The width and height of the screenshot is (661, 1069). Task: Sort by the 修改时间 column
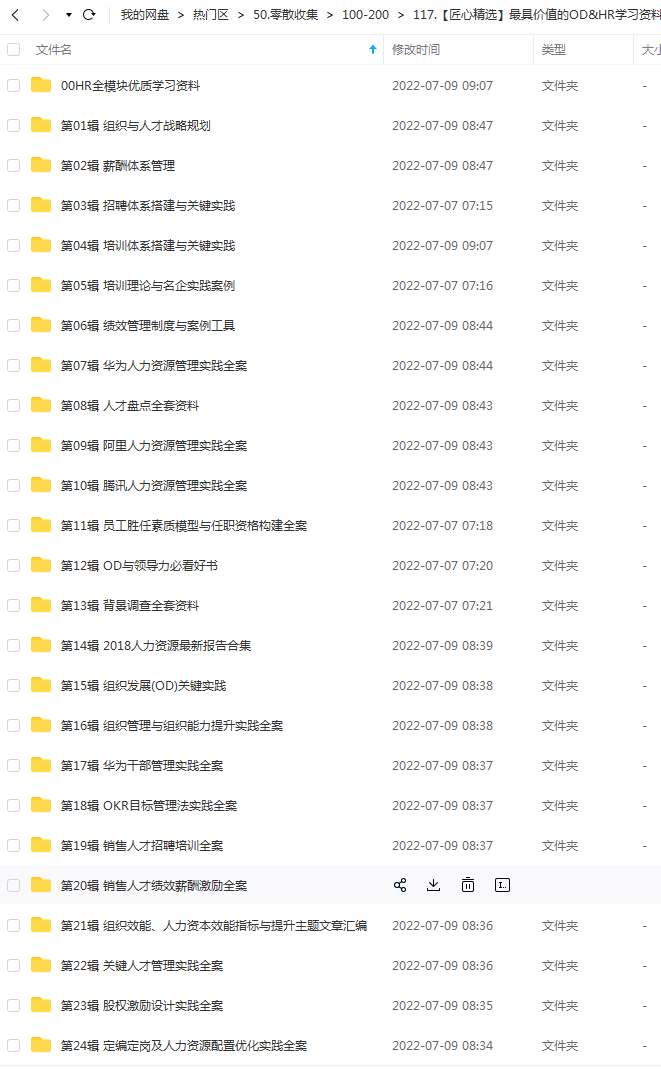coord(416,50)
